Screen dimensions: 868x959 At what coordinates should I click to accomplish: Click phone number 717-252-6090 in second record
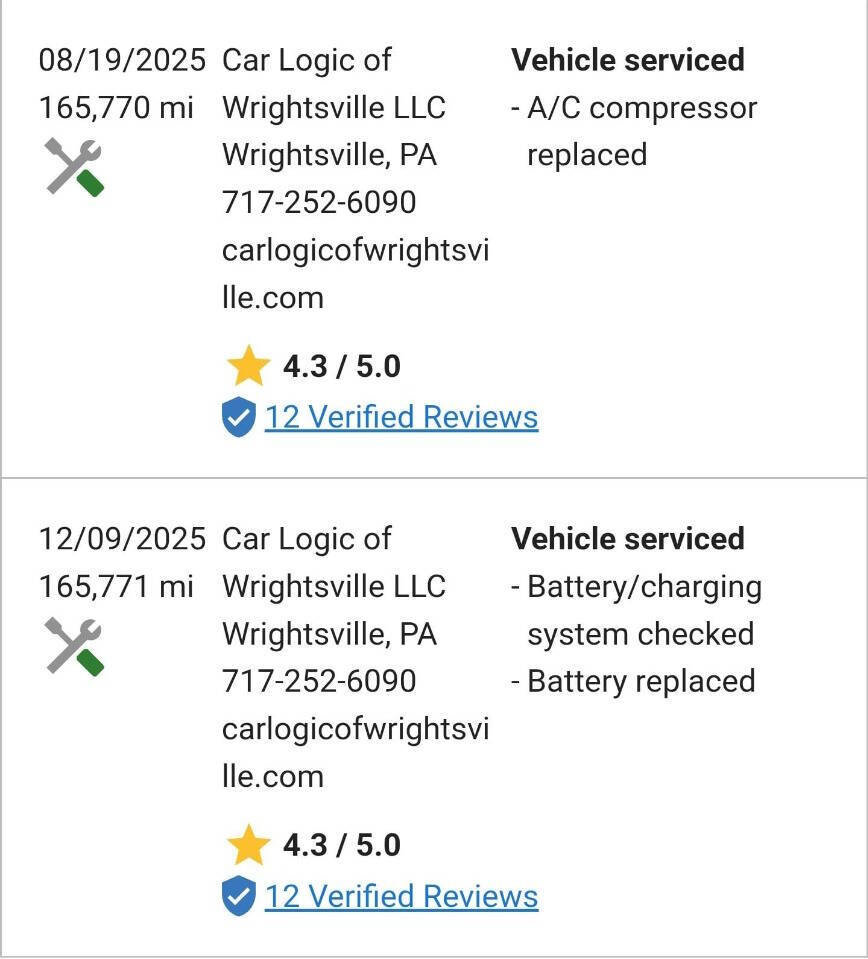(x=318, y=681)
